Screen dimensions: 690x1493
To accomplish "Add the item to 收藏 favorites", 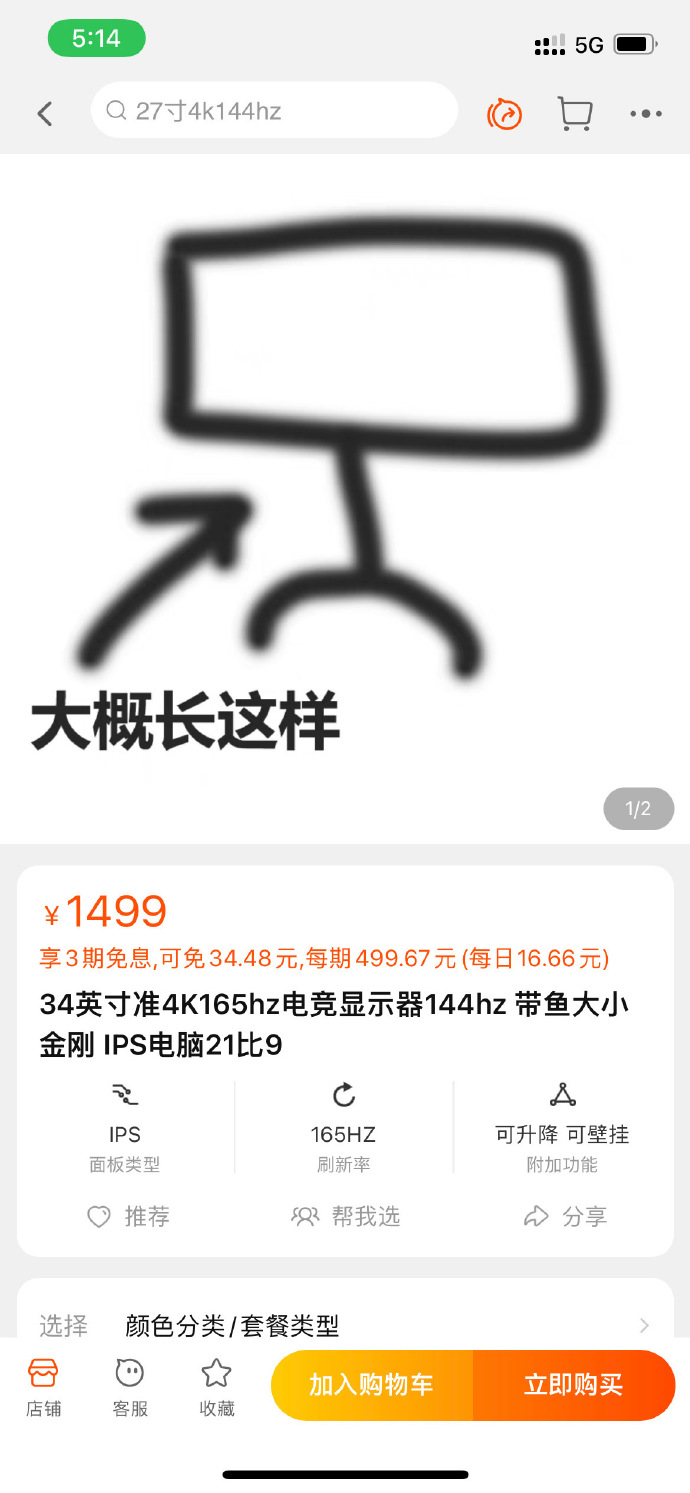I will point(217,1387).
